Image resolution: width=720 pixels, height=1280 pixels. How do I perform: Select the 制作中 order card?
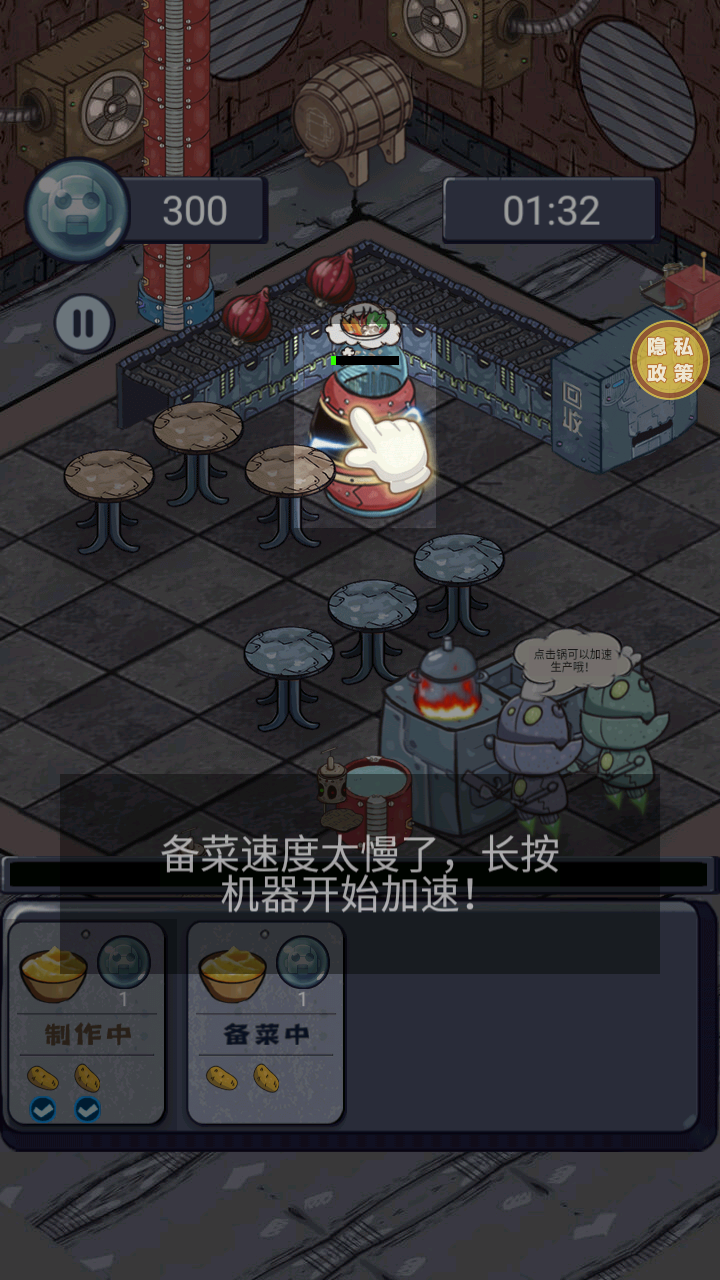click(86, 1022)
